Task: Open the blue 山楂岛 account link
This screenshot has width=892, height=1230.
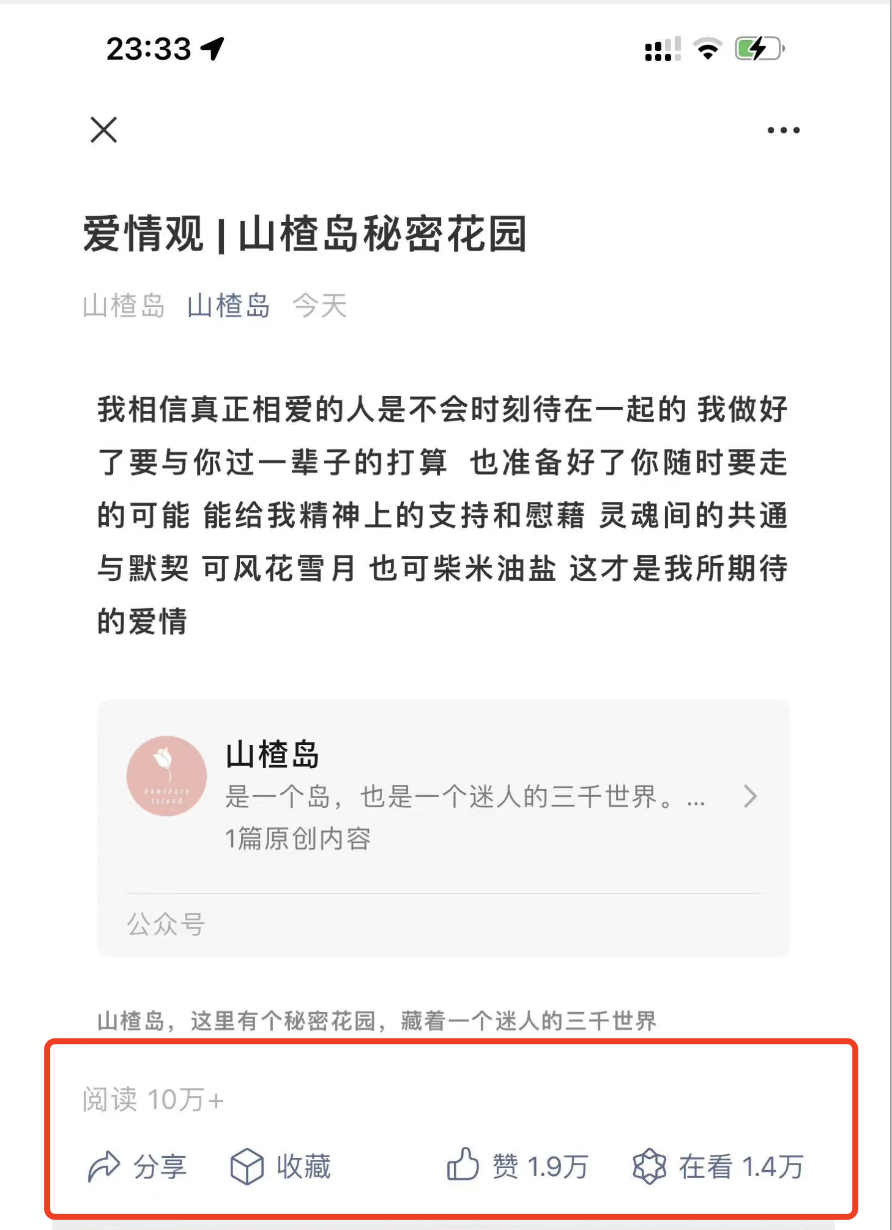Action: pos(228,305)
